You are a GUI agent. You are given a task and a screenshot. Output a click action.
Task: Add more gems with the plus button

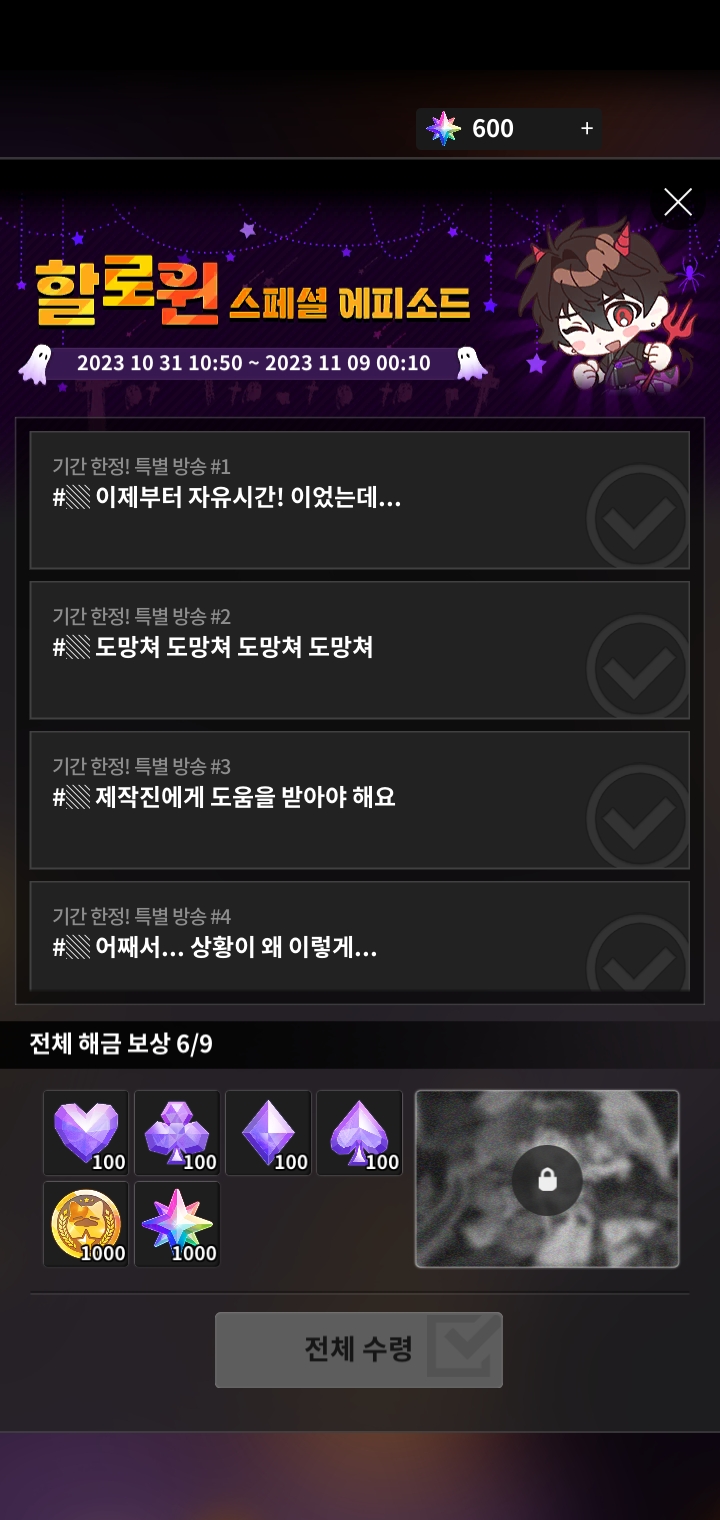tap(586, 128)
